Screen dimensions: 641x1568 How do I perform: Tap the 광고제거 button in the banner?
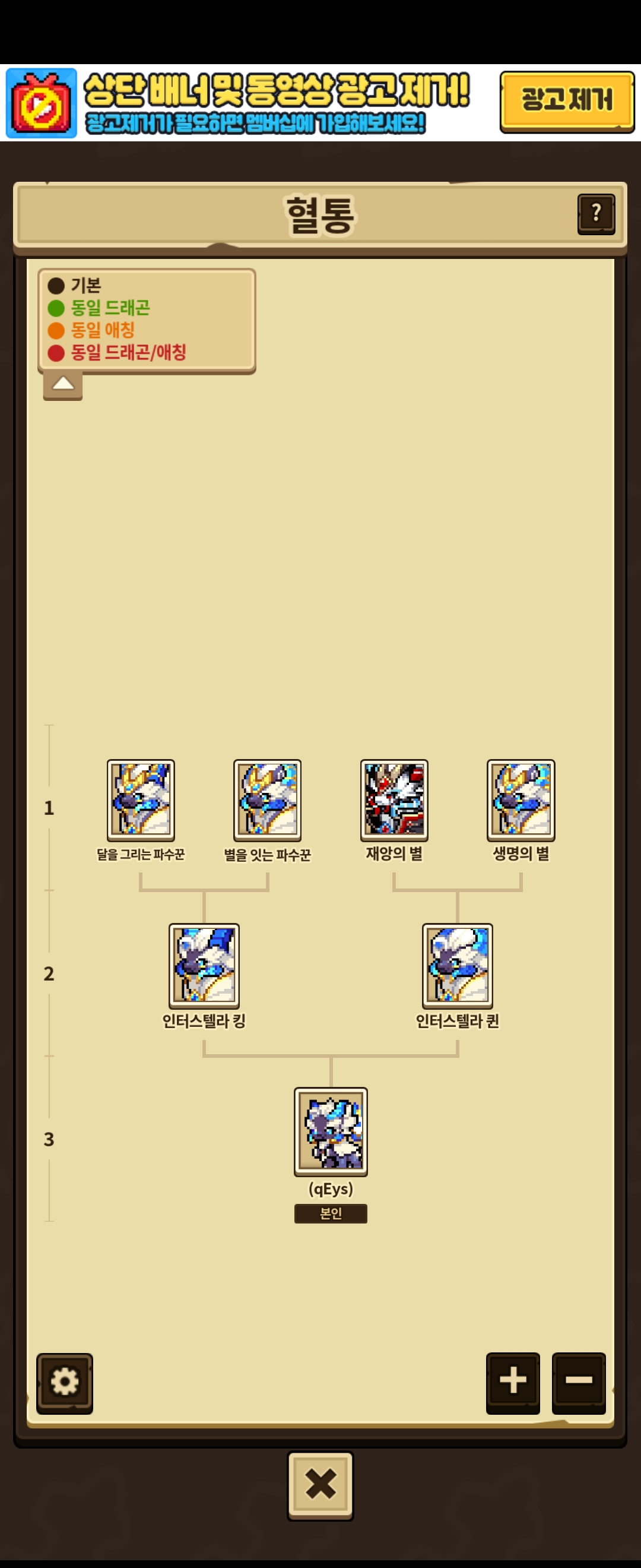point(566,101)
